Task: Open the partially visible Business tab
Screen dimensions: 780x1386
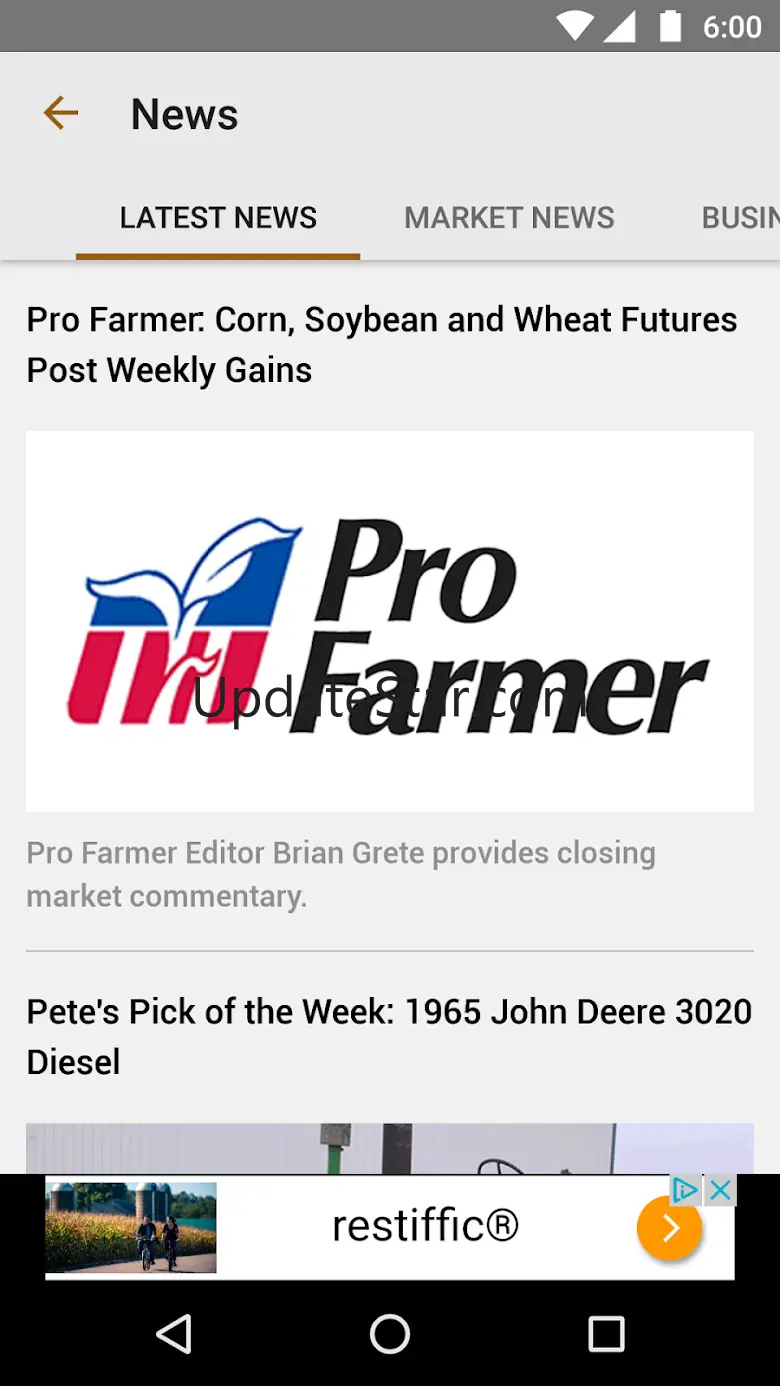Action: (x=740, y=218)
